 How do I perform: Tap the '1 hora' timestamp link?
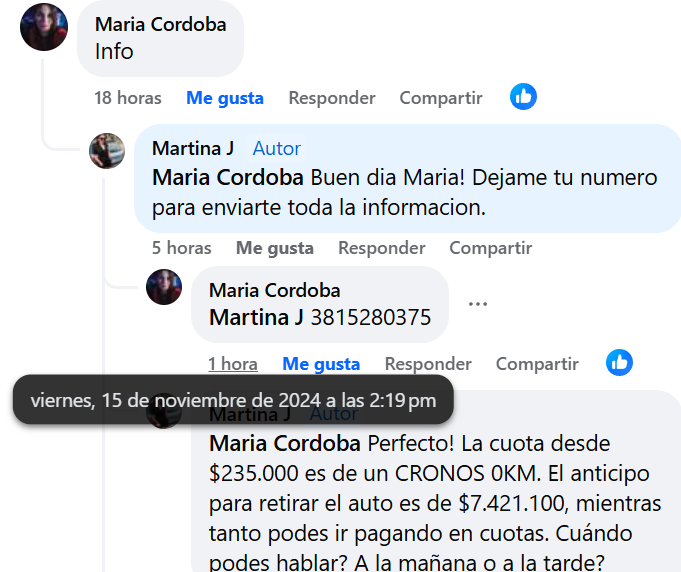pyautogui.click(x=232, y=364)
